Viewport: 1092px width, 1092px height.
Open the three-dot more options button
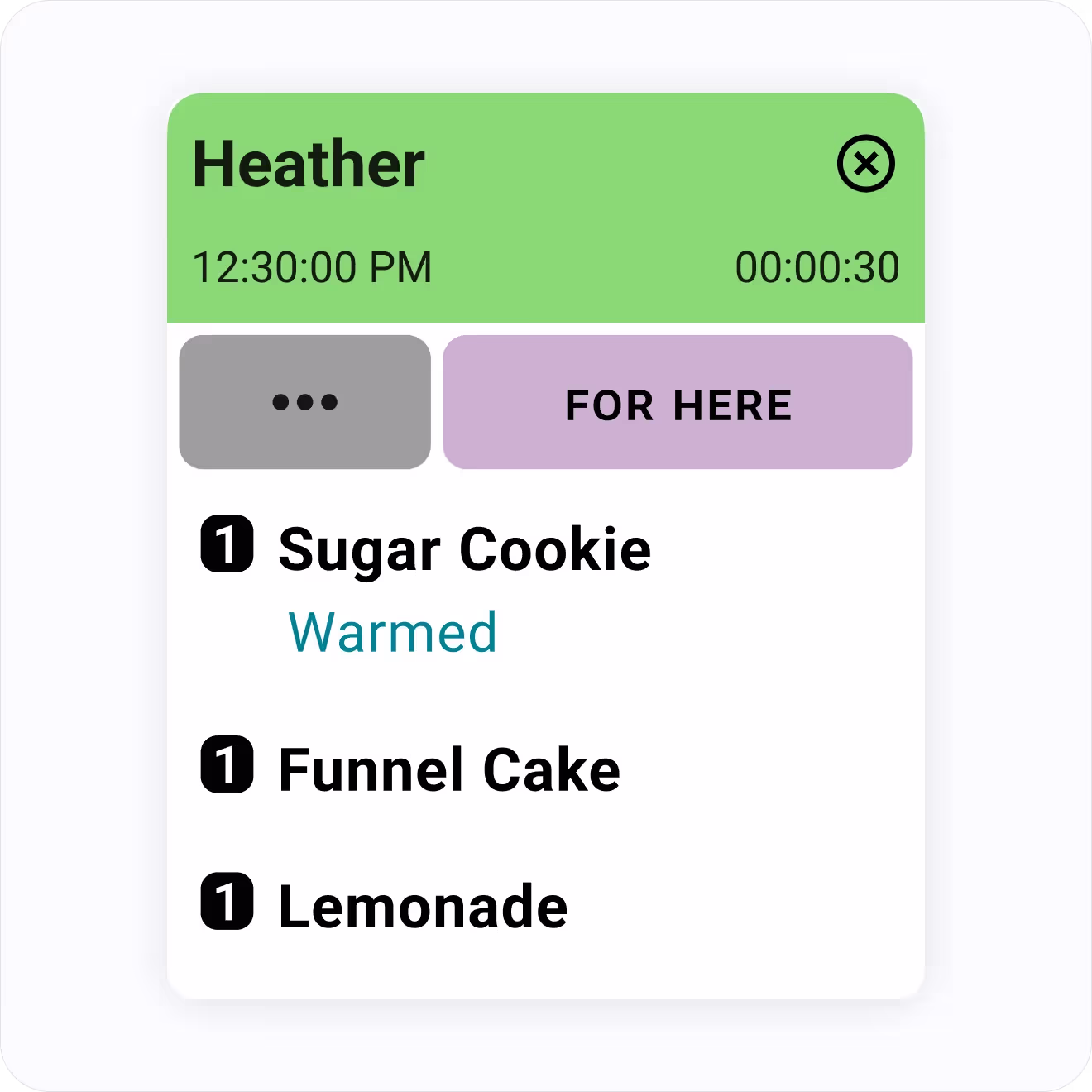pos(305,402)
